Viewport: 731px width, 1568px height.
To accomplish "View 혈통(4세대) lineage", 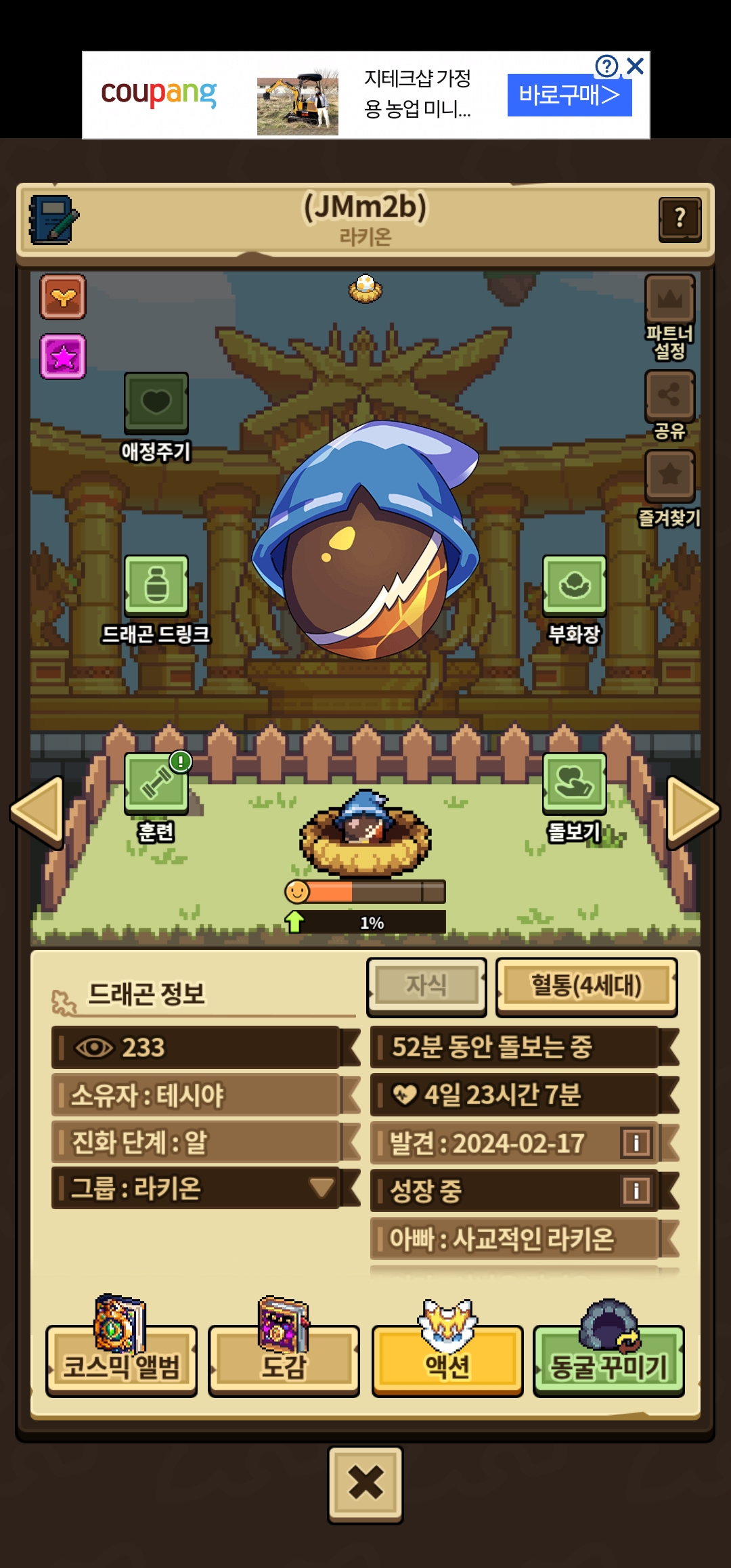I will (x=586, y=986).
